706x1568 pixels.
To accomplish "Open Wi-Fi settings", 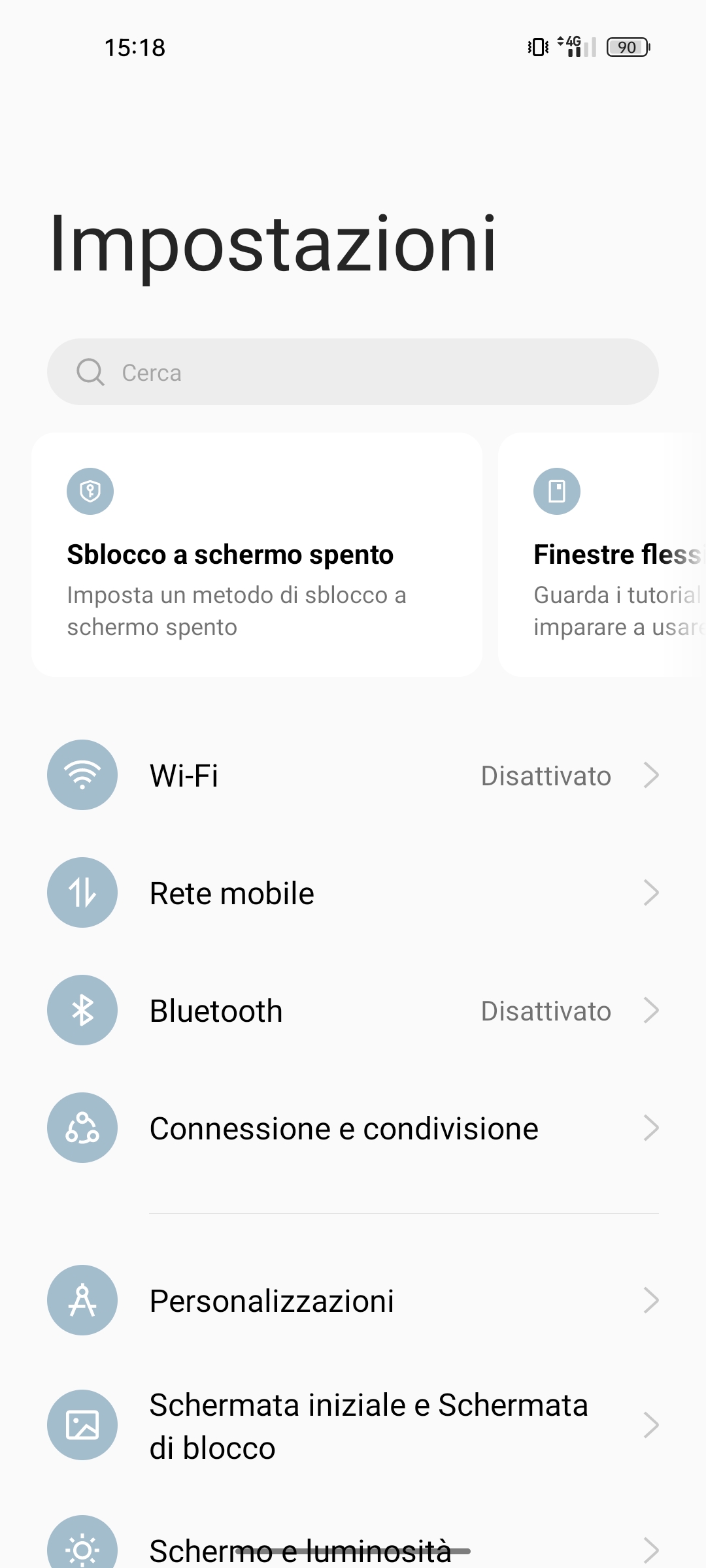I will [x=353, y=776].
